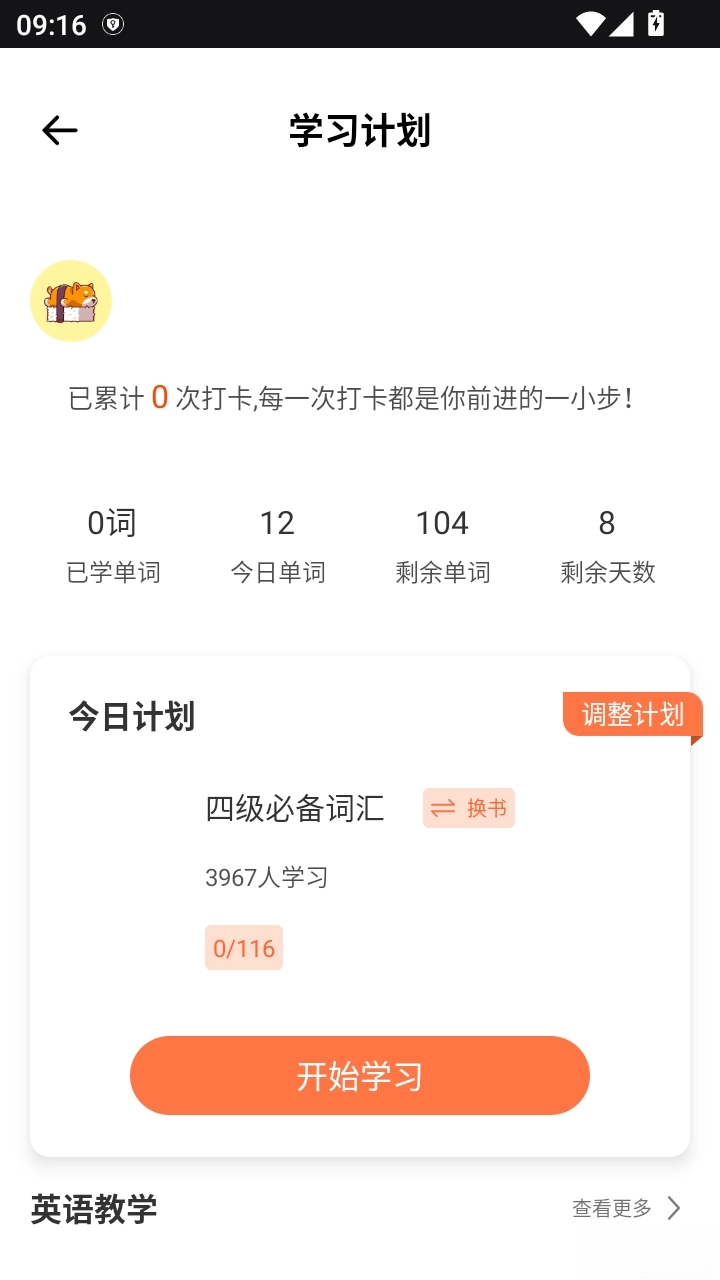
Task: Tap the signal strength icon
Action: point(624,23)
